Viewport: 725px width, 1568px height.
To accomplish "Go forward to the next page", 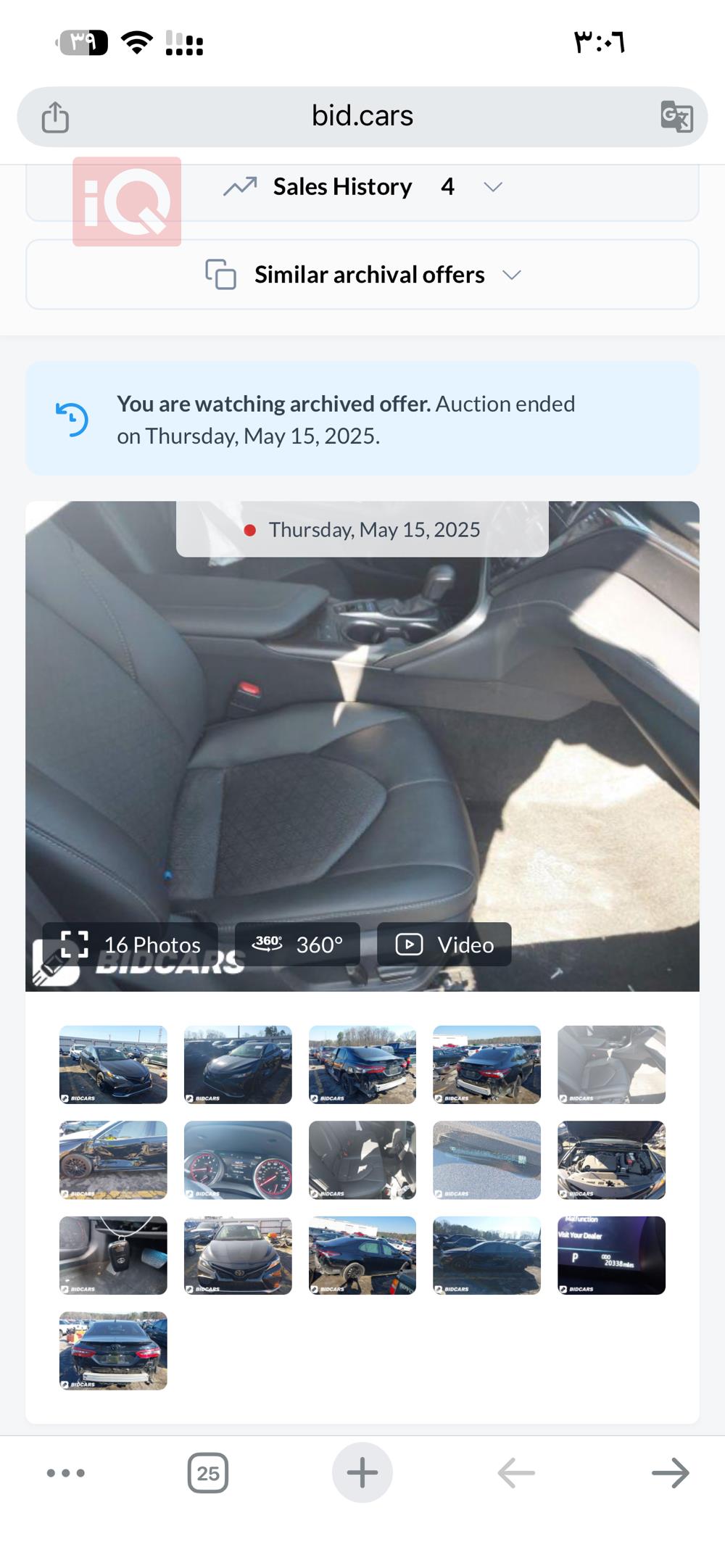I will (670, 1473).
